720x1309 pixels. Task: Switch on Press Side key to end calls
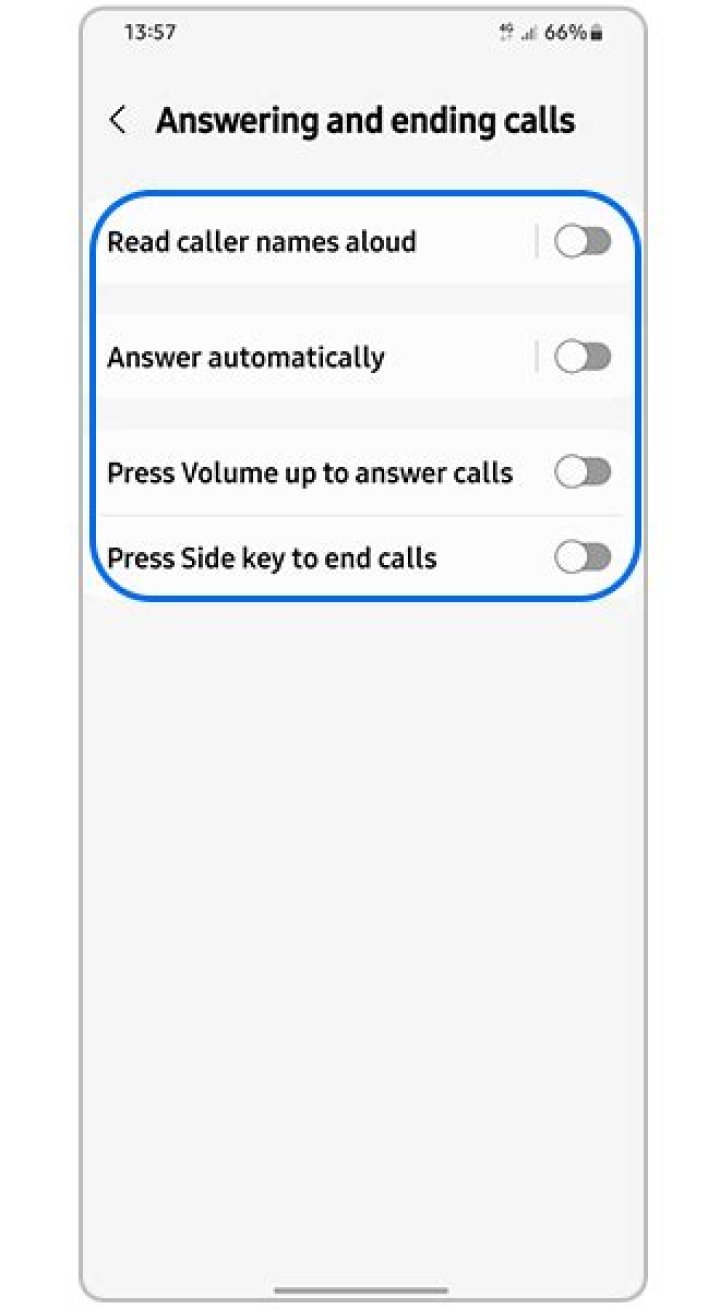pos(582,558)
